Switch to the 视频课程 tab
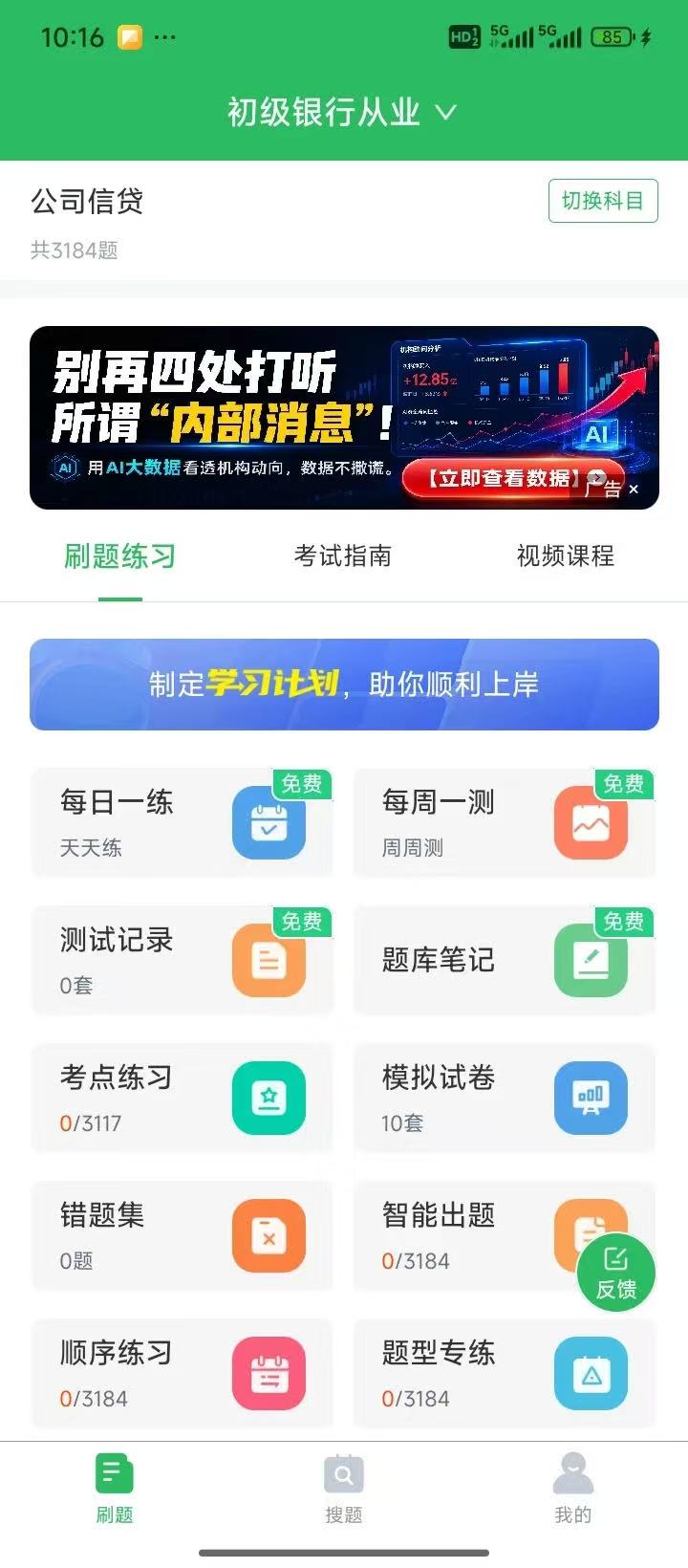Viewport: 688px width, 1568px height. tap(566, 555)
